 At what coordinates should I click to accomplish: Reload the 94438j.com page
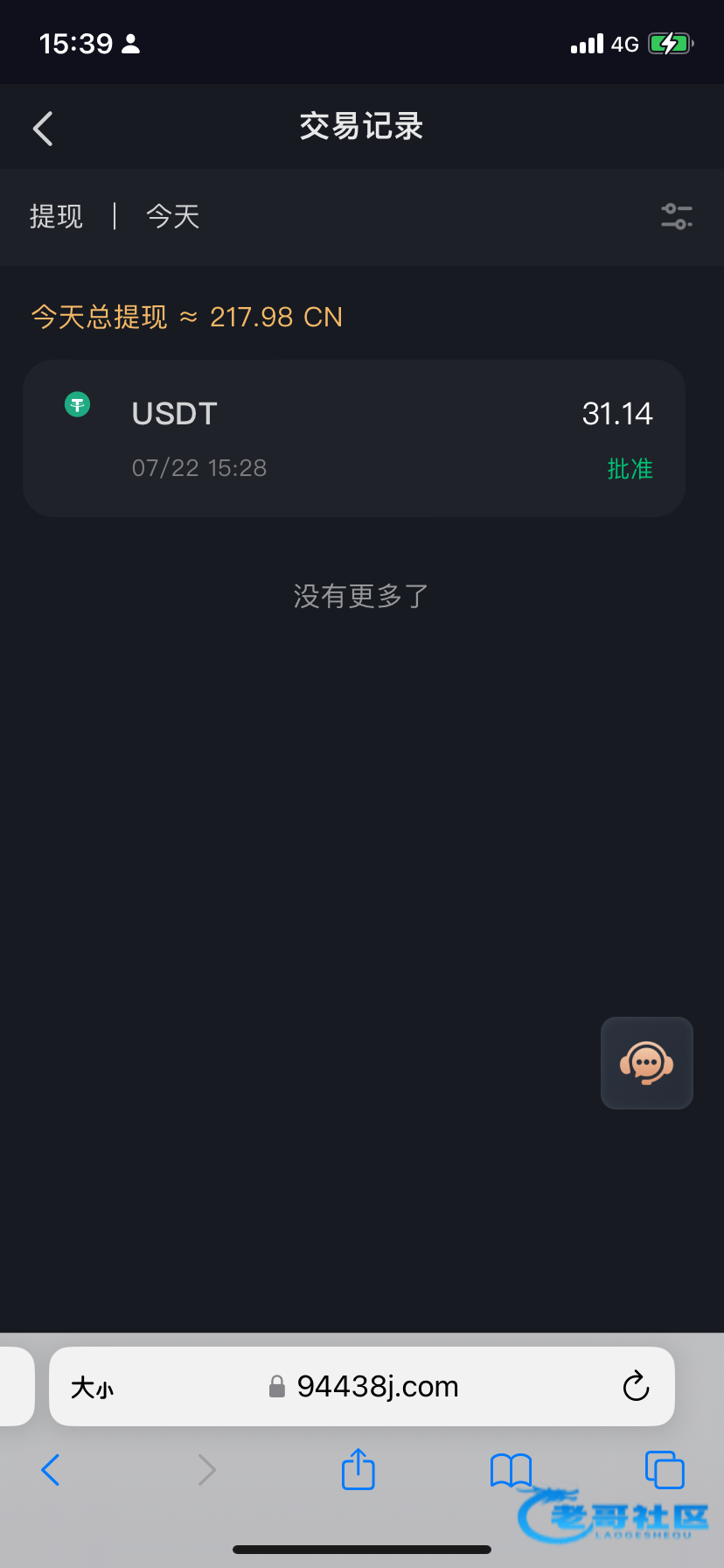tap(636, 1386)
